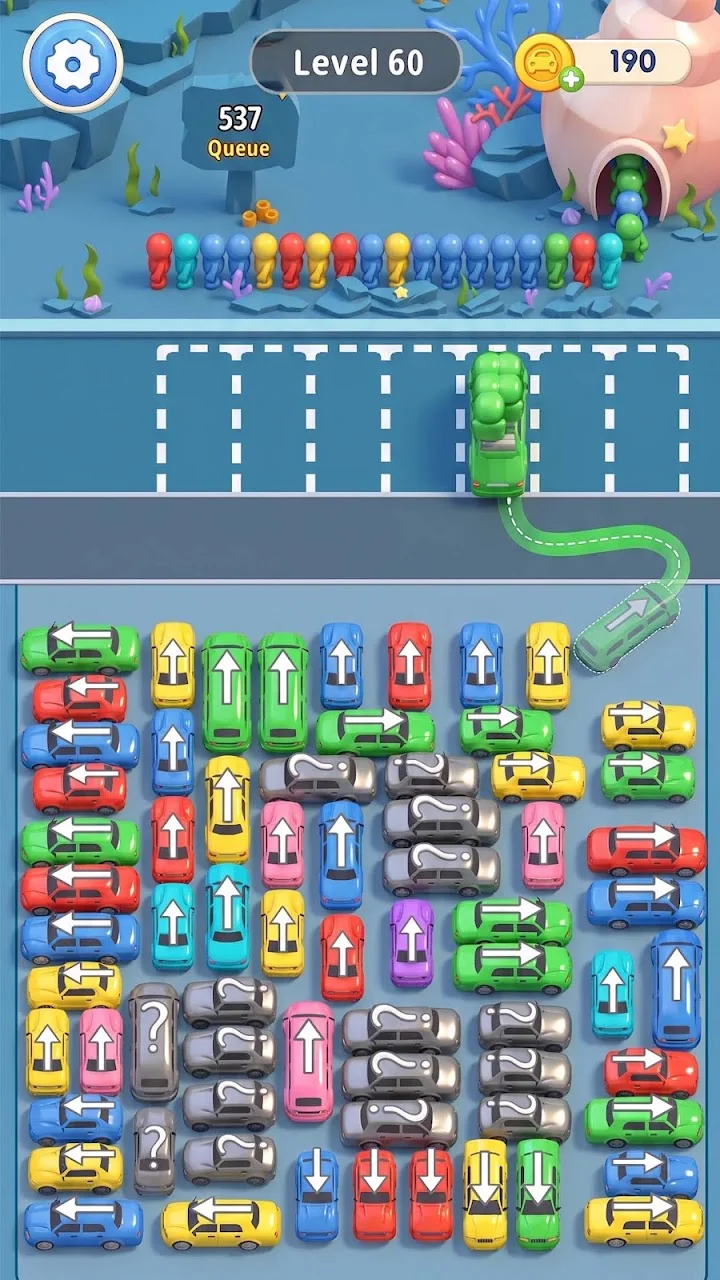This screenshot has height=1280, width=720.
Task: Add more coins with the plus button
Action: pyautogui.click(x=571, y=80)
